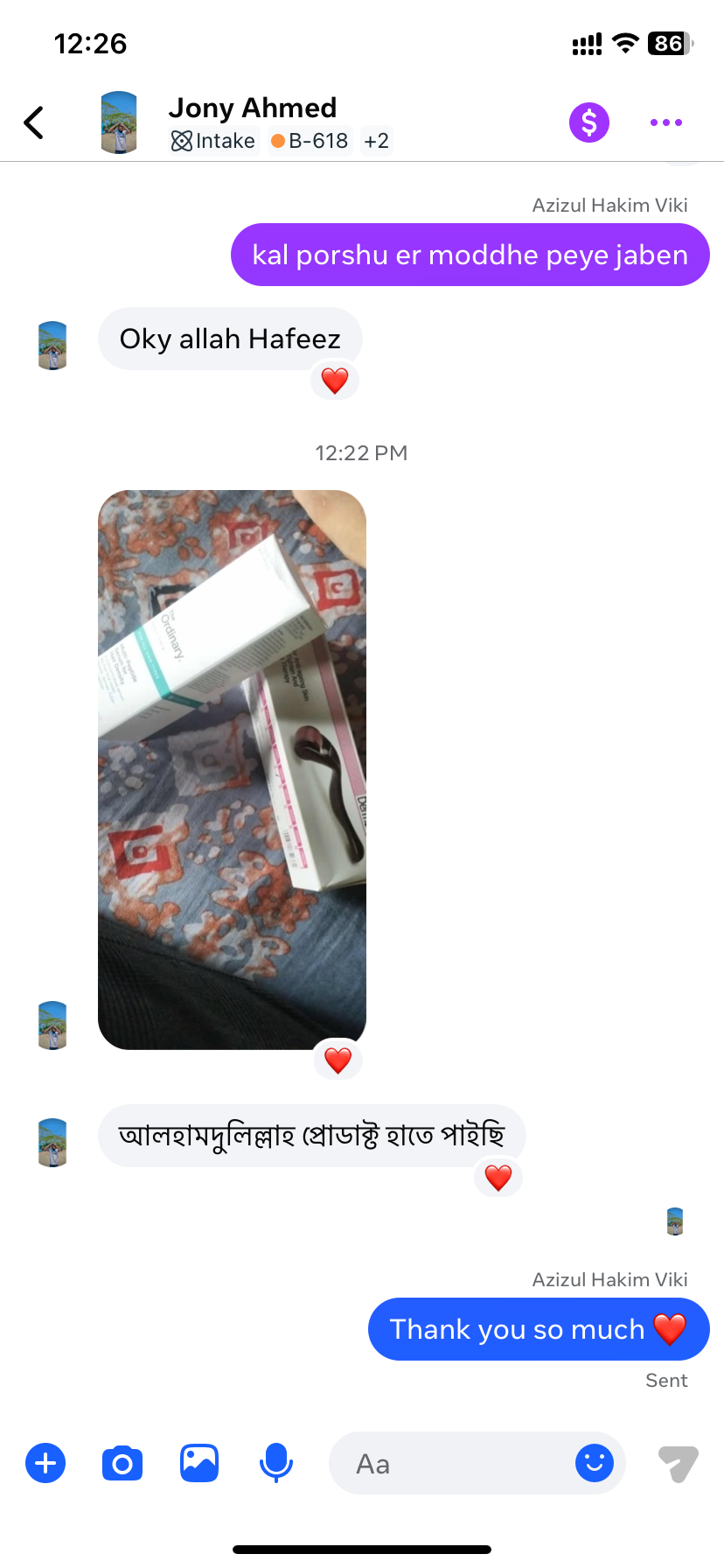Open the photo gallery picker
Viewport: 724px width, 1568px height.
[199, 1463]
